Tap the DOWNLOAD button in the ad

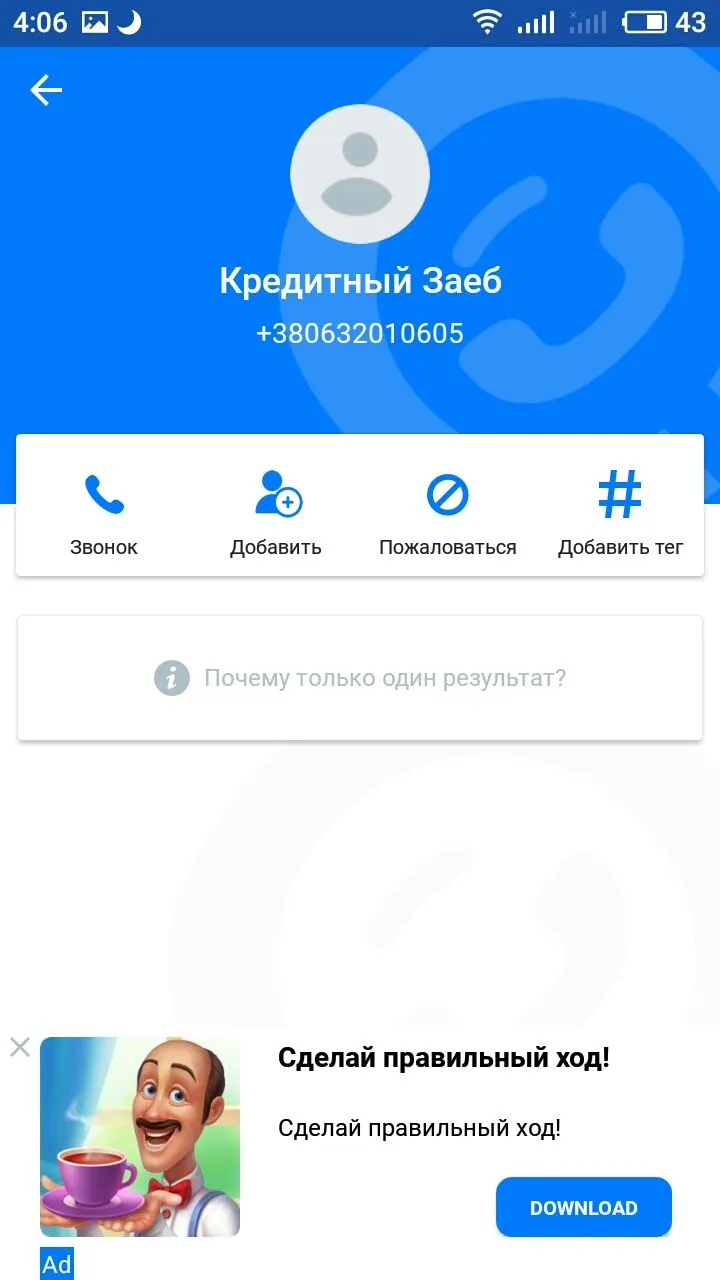pos(583,1207)
